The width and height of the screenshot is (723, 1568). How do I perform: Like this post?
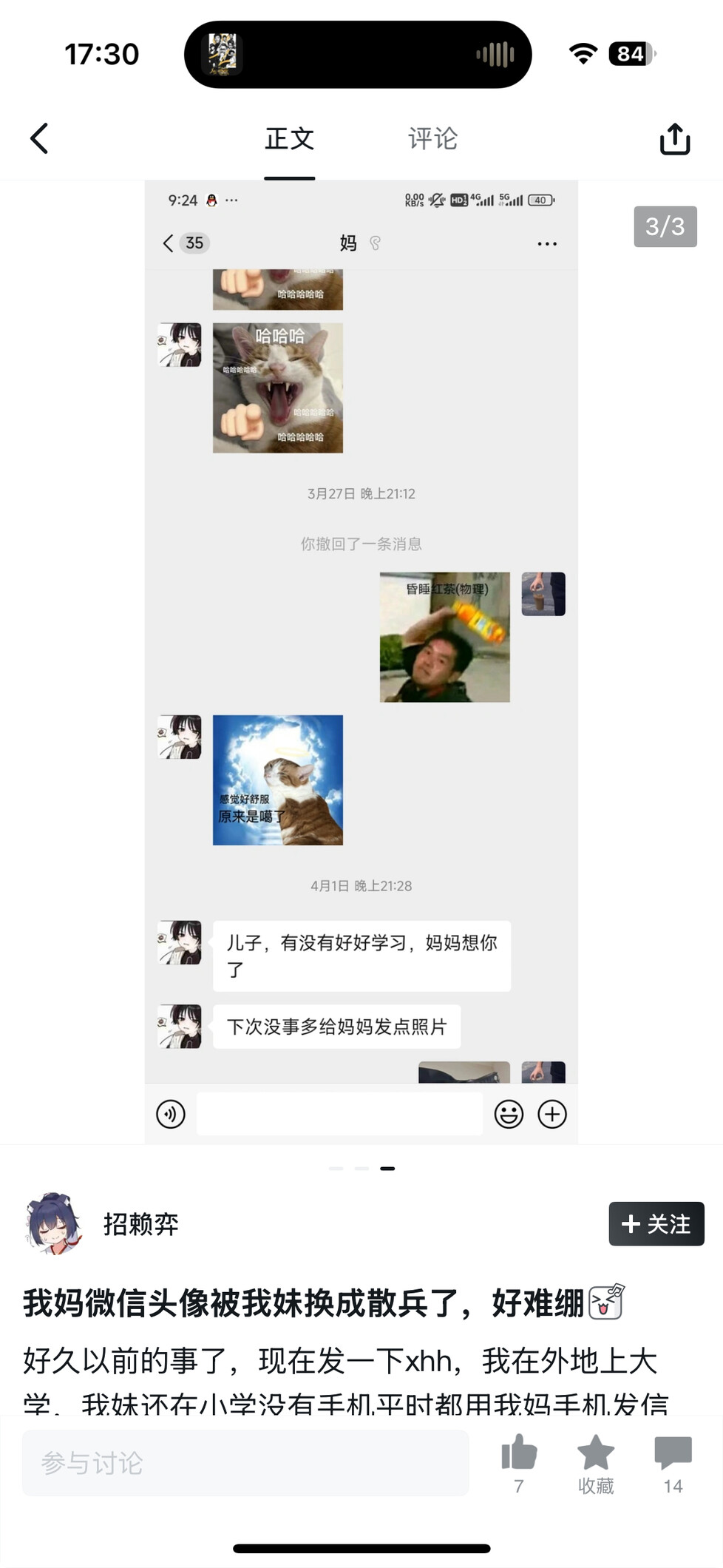[x=519, y=1453]
